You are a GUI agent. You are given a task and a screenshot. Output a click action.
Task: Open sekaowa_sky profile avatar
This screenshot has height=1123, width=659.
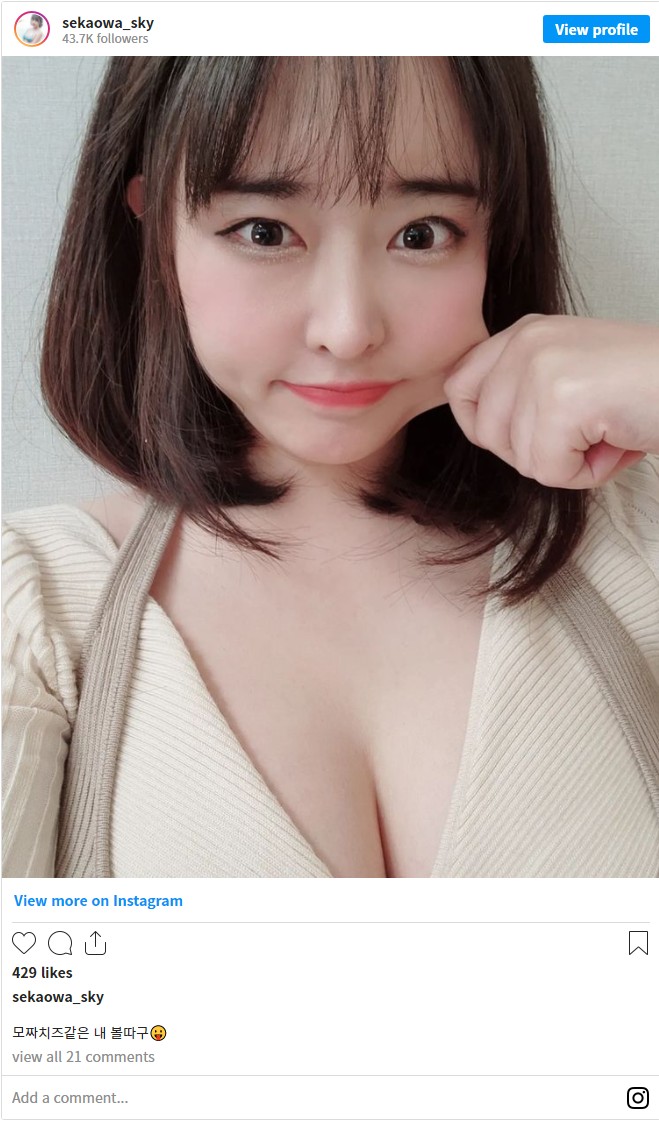click(31, 29)
